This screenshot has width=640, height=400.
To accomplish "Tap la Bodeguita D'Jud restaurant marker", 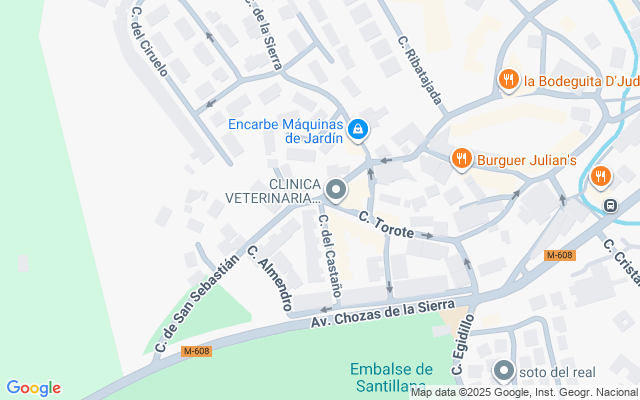I will (x=509, y=80).
